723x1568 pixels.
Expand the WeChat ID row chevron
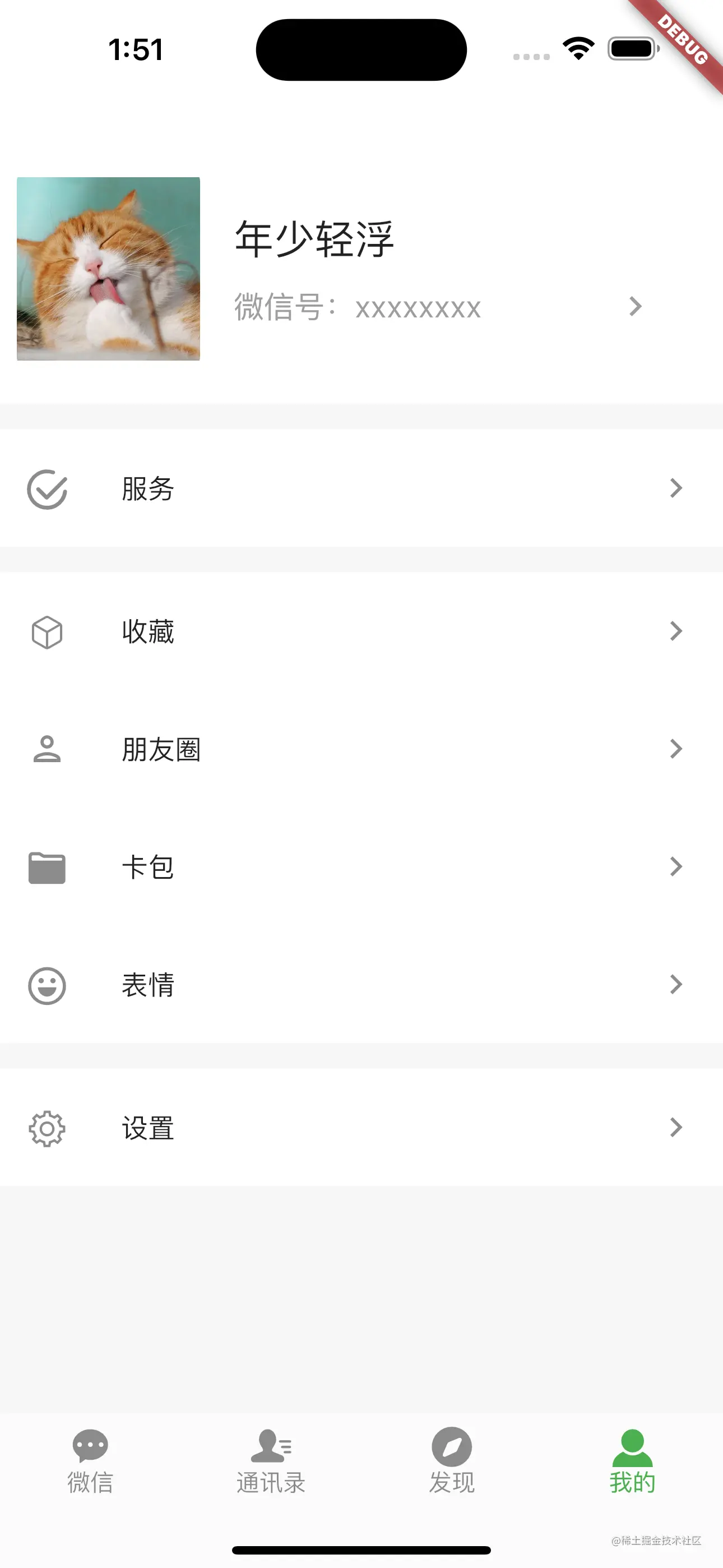click(637, 307)
